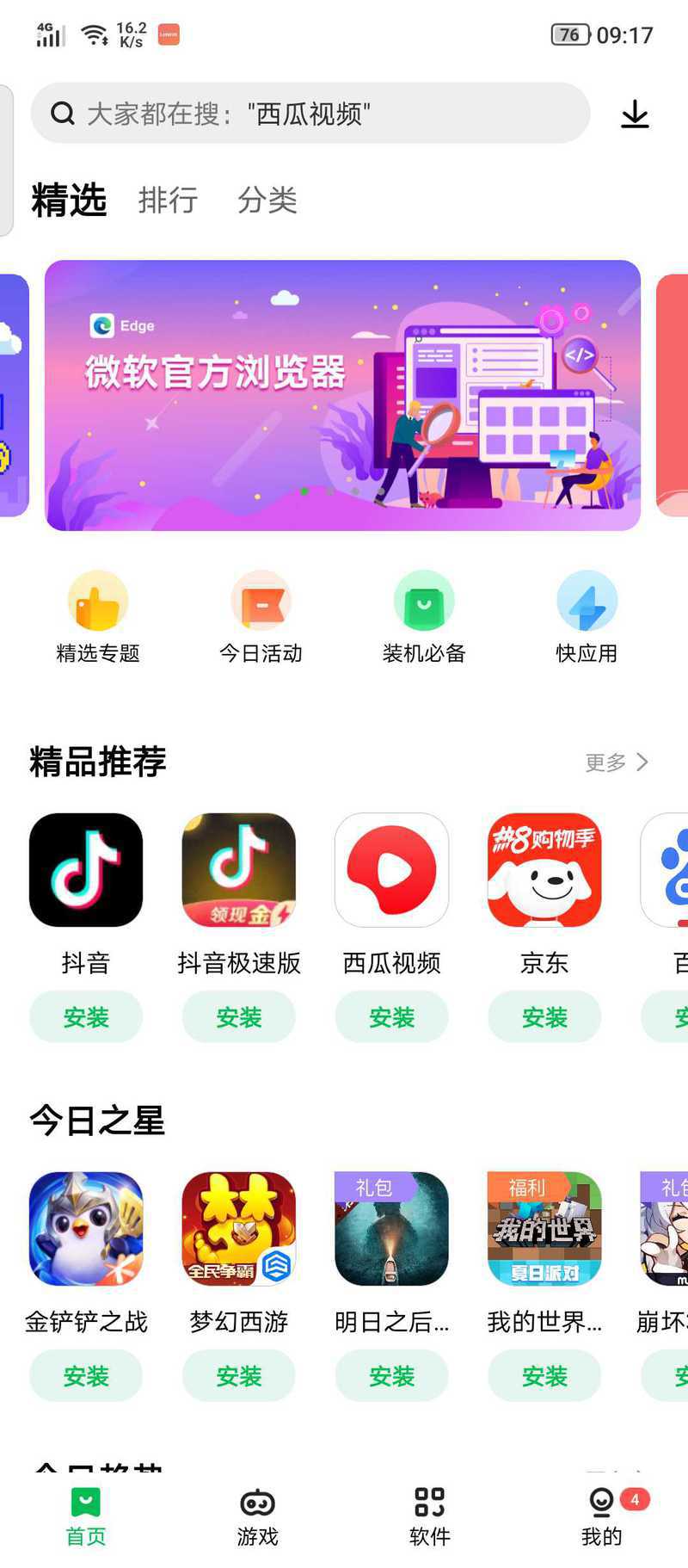This screenshot has width=688, height=1568.
Task: Install 抖音极速版
Action: [x=239, y=1016]
